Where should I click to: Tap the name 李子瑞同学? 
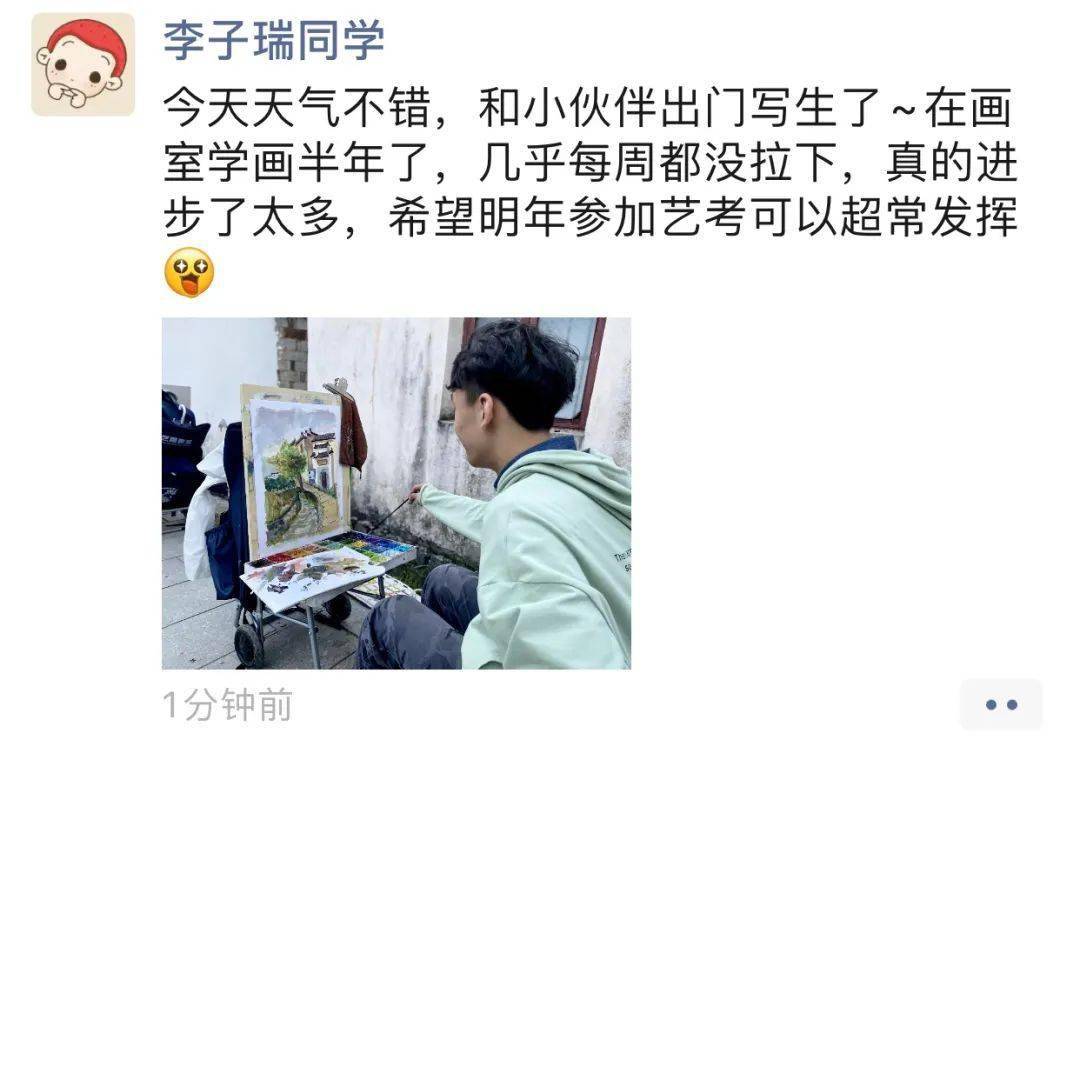point(274,41)
